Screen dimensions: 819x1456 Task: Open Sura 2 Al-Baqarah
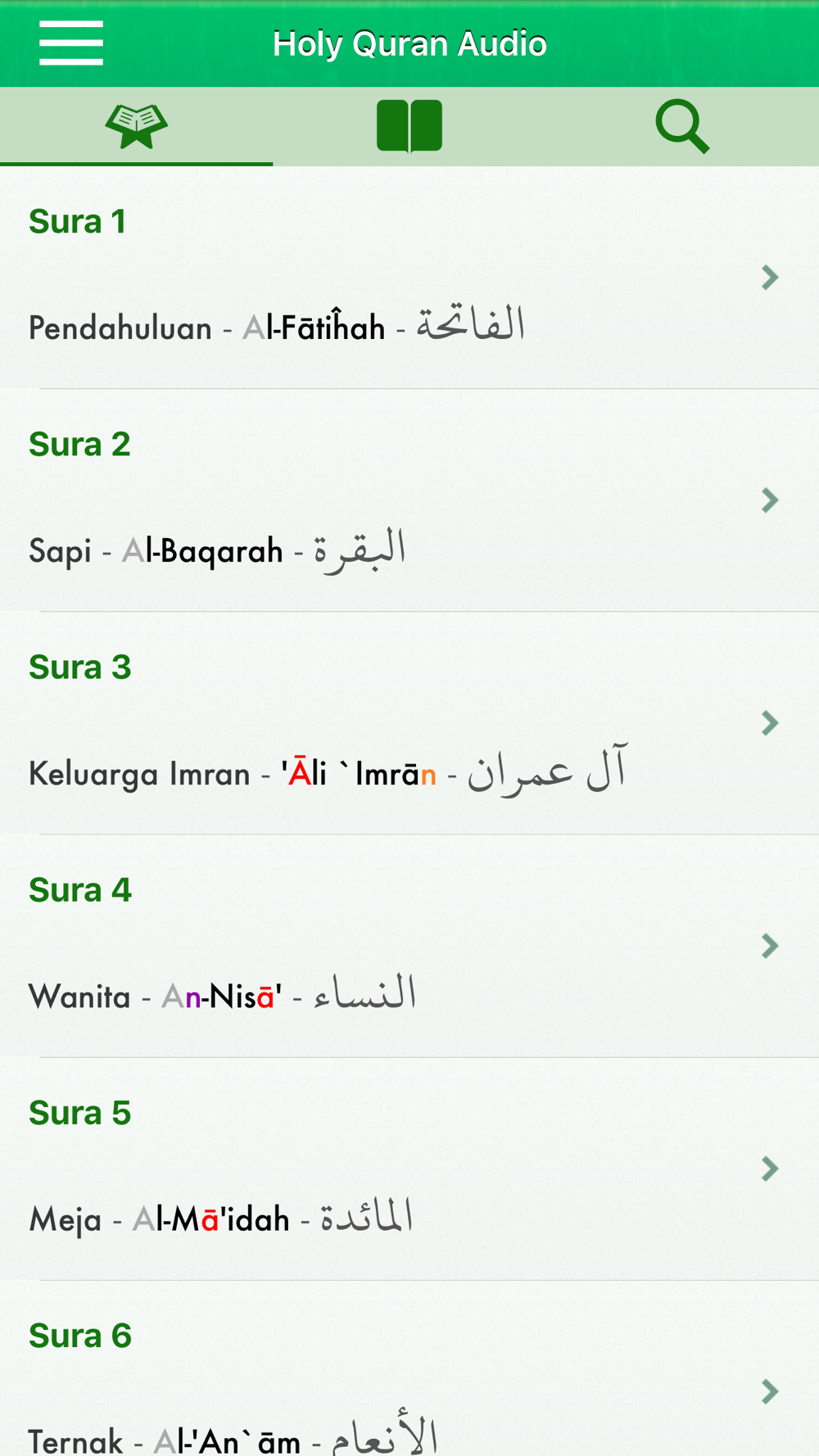[409, 500]
